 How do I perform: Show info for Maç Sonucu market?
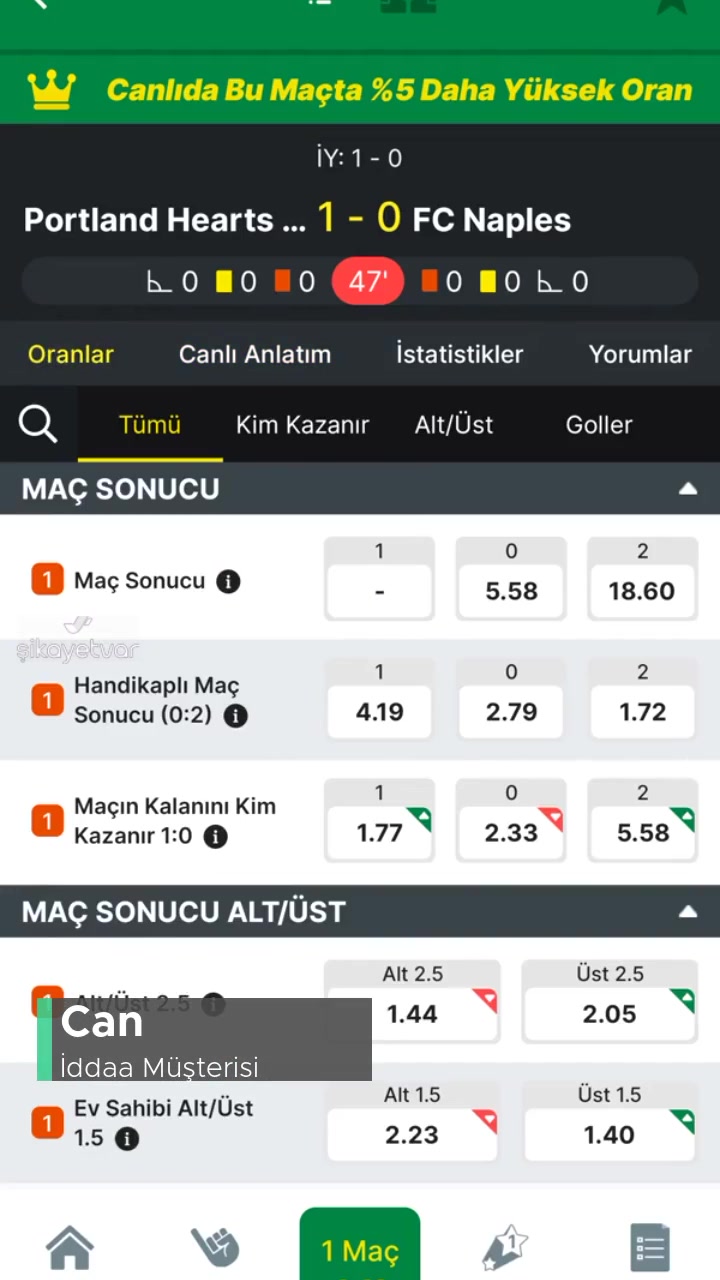[x=228, y=581]
